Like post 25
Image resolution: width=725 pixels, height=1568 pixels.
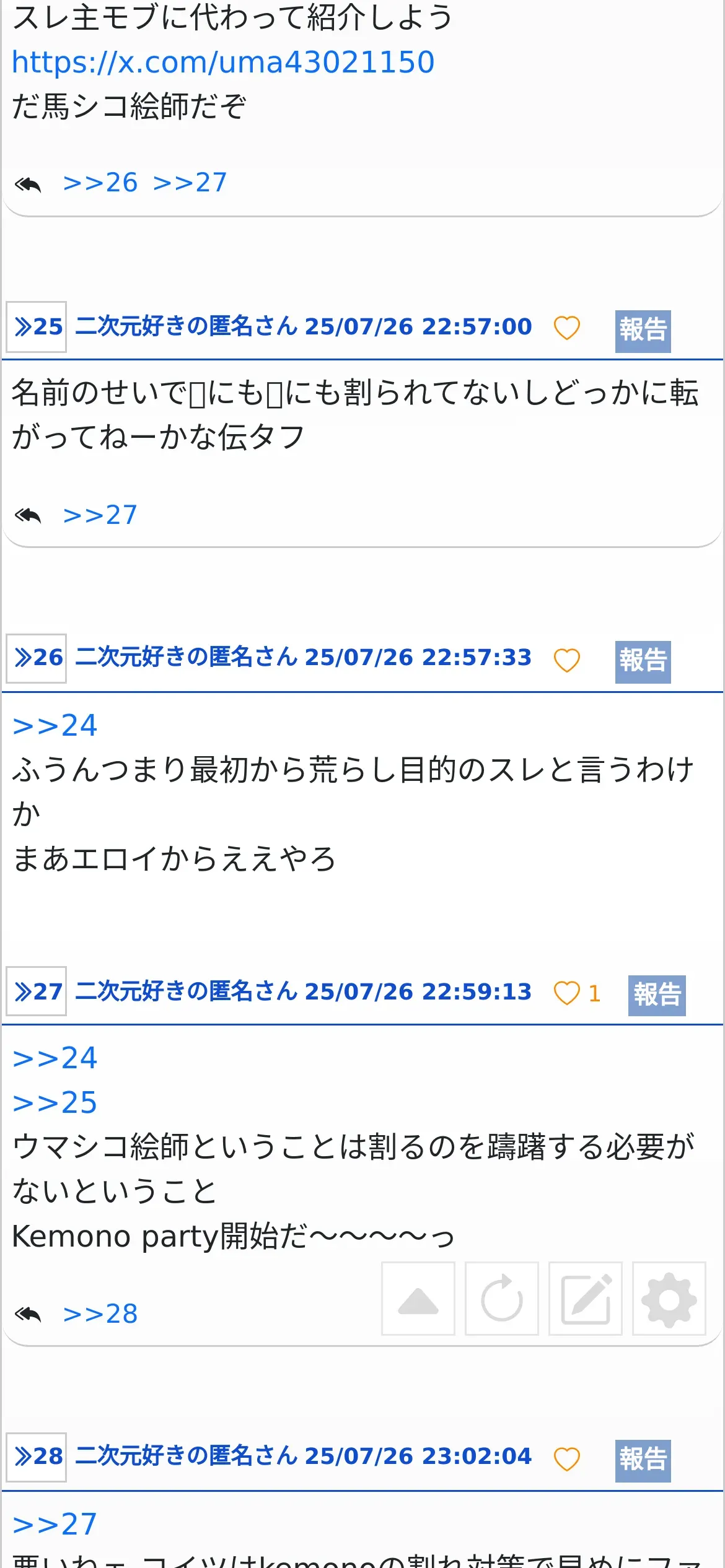tap(566, 328)
